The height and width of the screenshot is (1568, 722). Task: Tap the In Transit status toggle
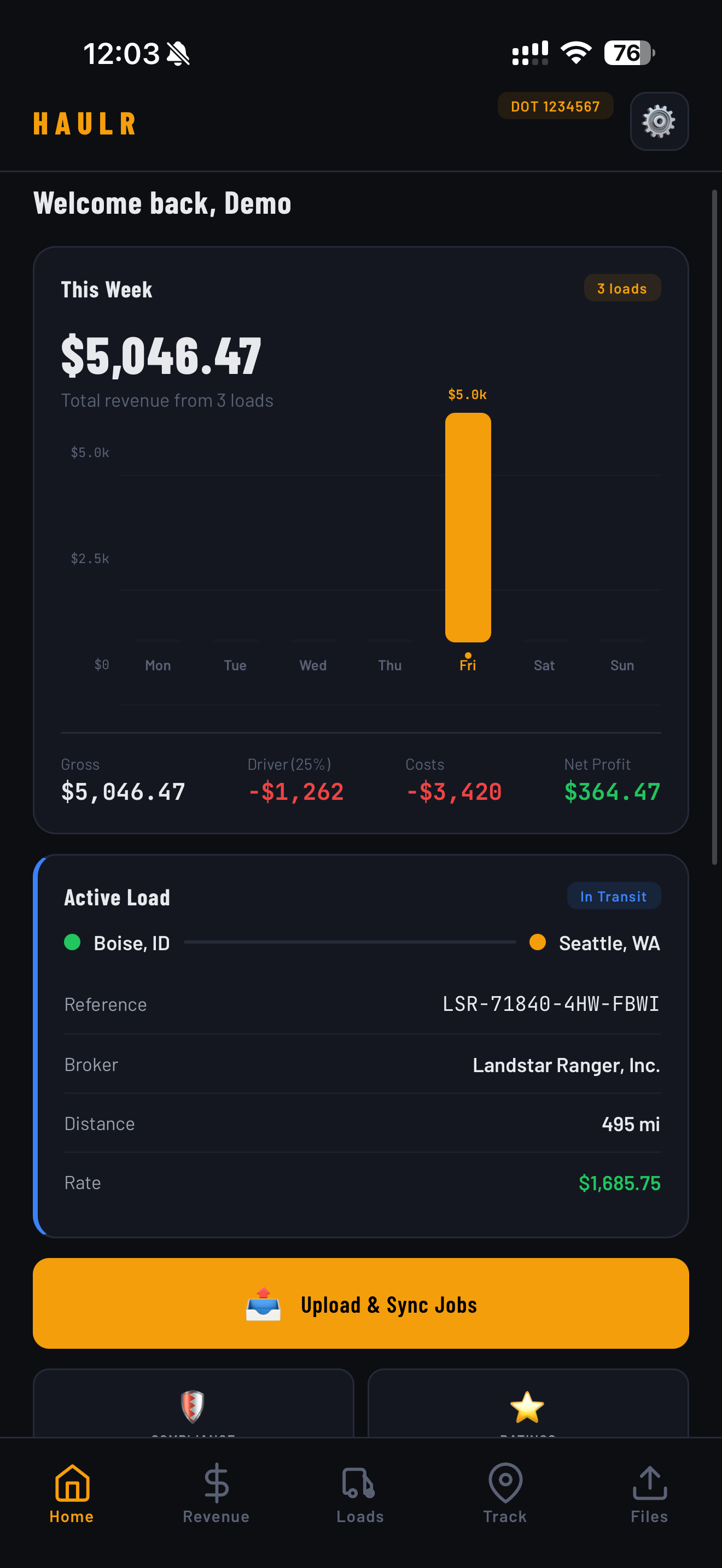tap(614, 896)
